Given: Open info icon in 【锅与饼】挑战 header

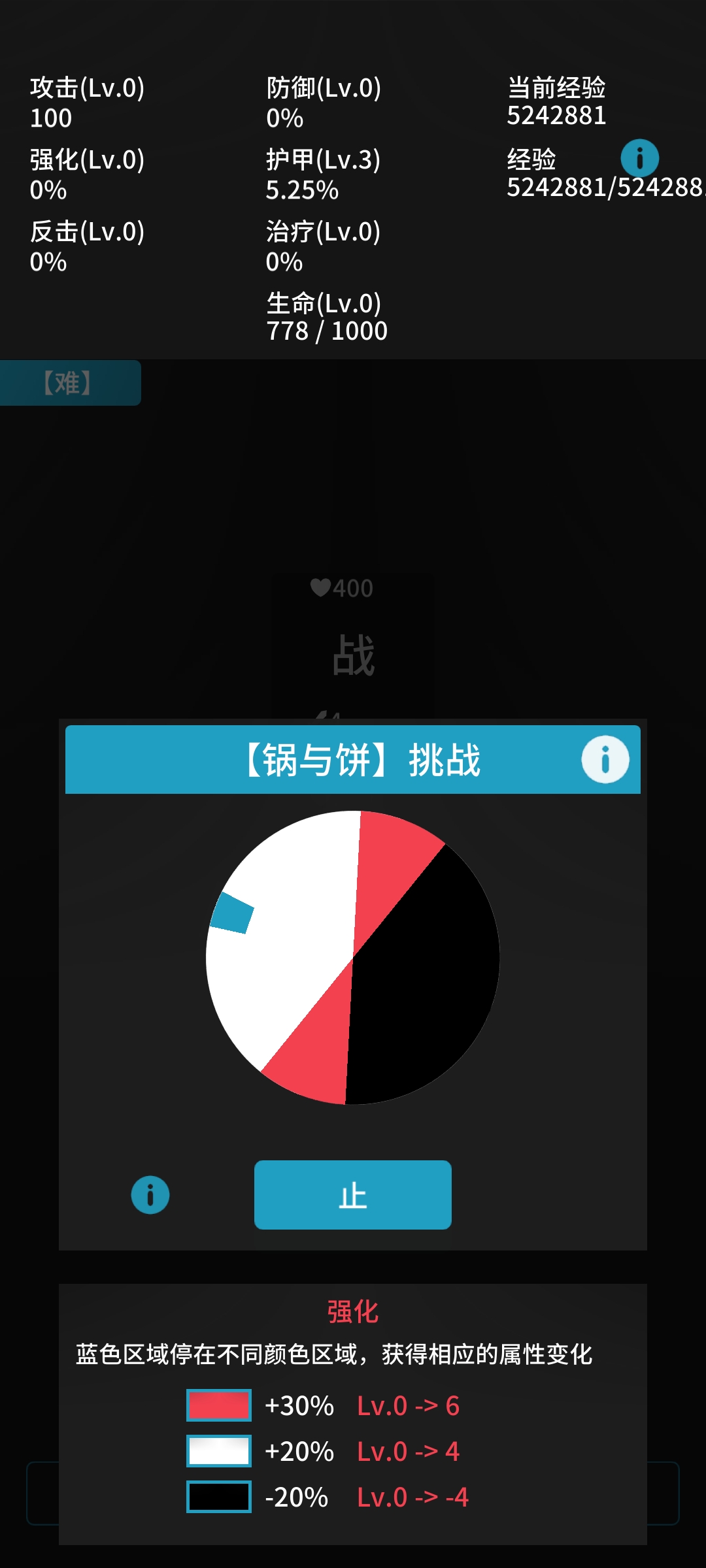Looking at the screenshot, I should pyautogui.click(x=605, y=760).
